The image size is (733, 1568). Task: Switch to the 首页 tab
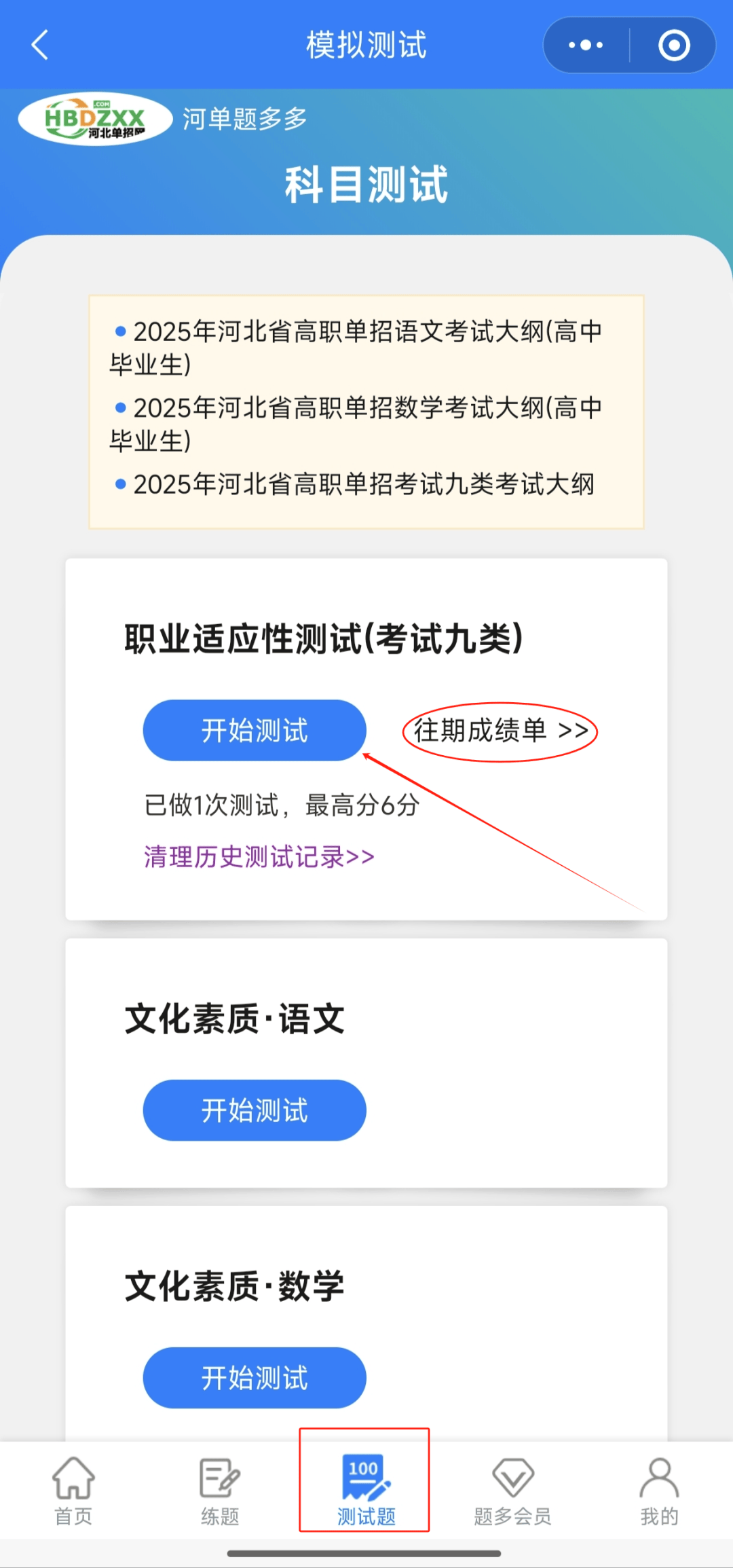tap(73, 1491)
